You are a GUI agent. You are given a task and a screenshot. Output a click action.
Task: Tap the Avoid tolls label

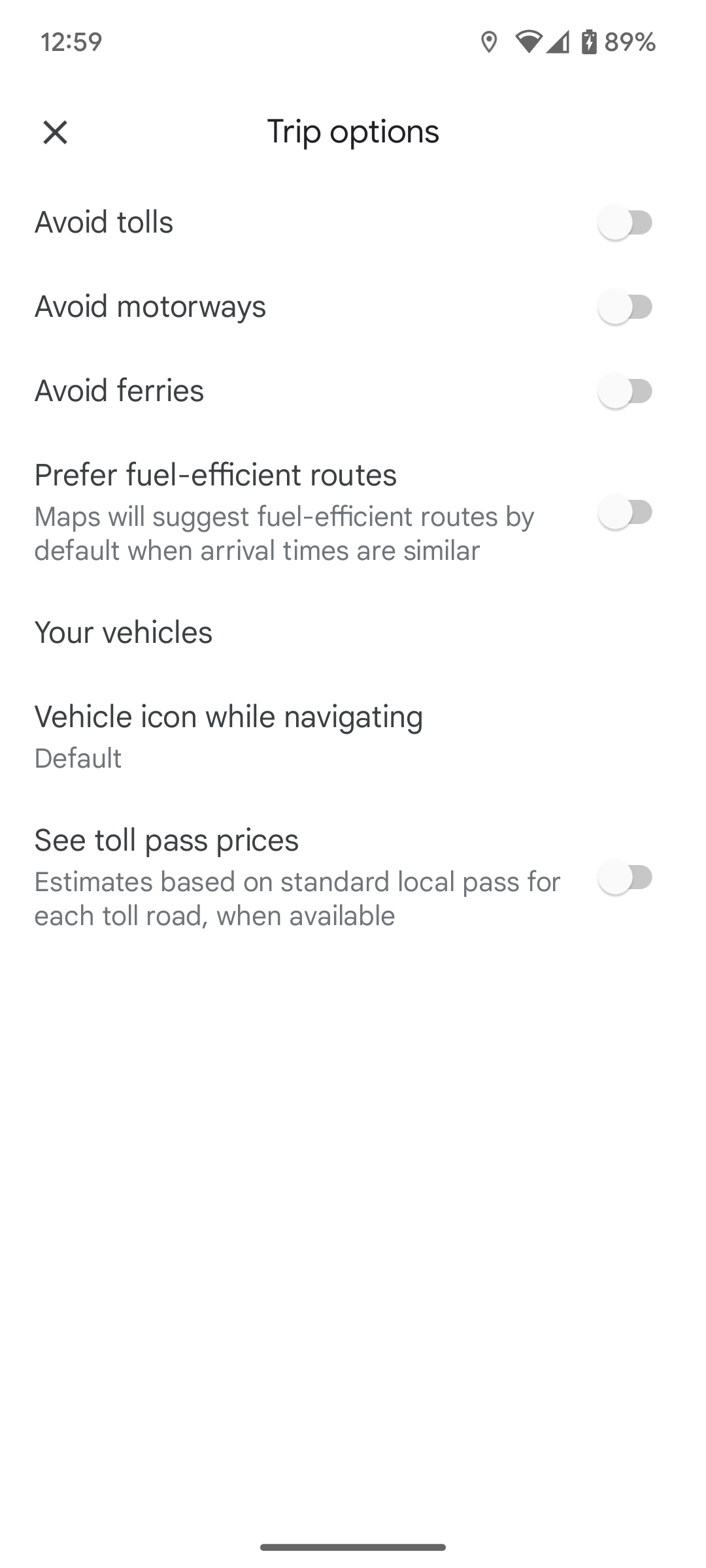click(104, 222)
